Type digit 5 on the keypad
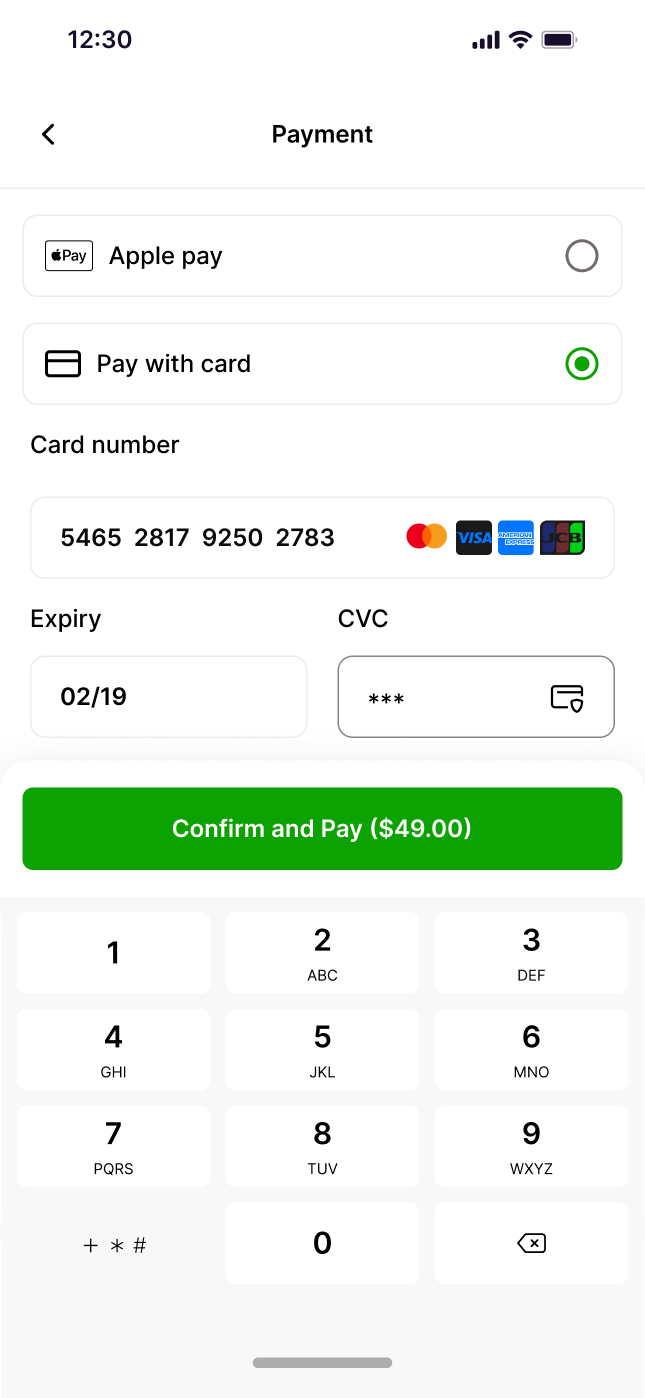Image resolution: width=645 pixels, height=1398 pixels. pyautogui.click(x=322, y=1049)
